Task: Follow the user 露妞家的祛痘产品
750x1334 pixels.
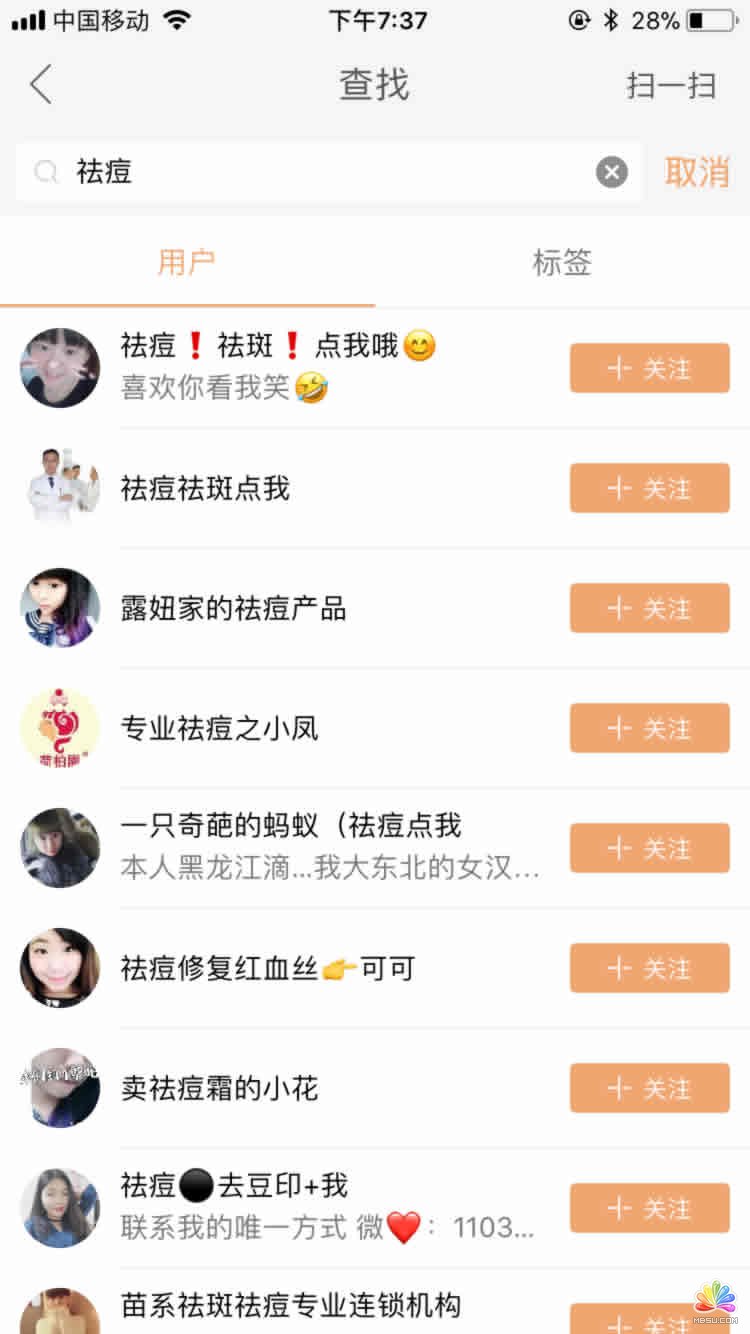Action: point(649,608)
